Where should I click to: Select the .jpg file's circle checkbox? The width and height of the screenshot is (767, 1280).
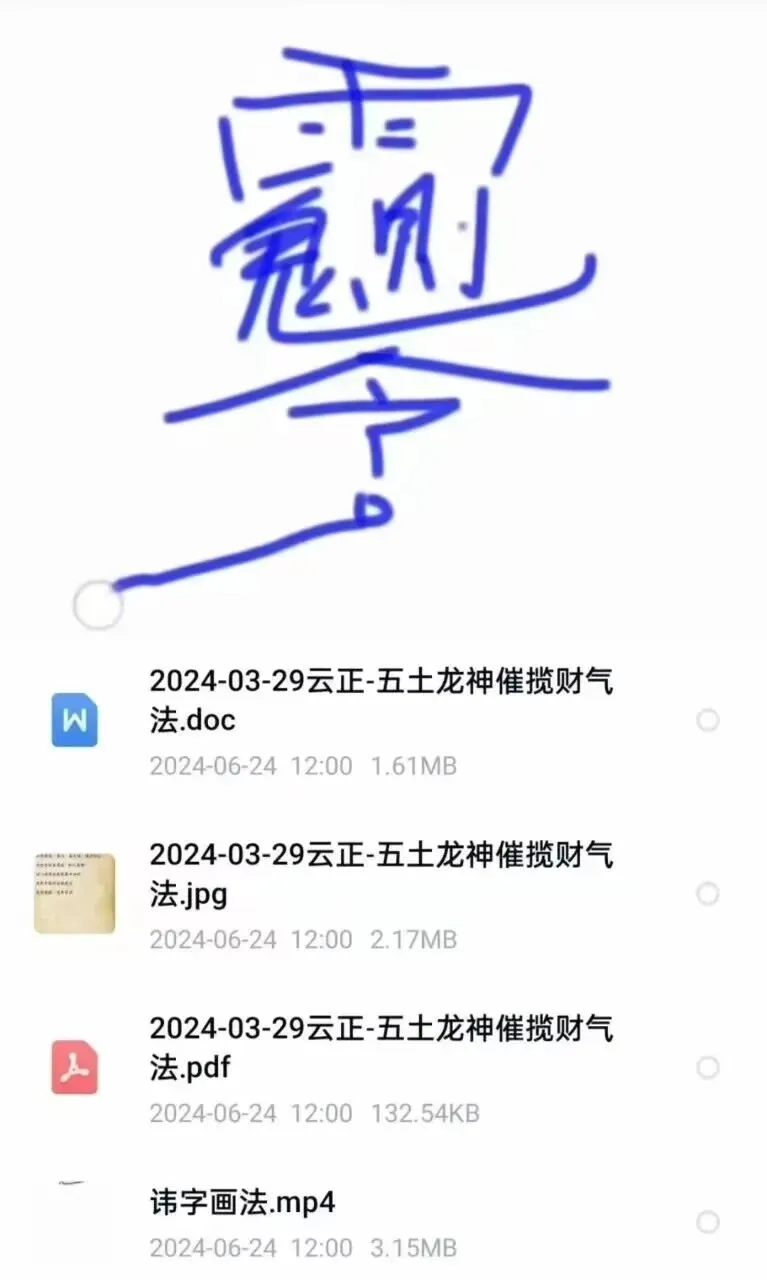click(708, 894)
